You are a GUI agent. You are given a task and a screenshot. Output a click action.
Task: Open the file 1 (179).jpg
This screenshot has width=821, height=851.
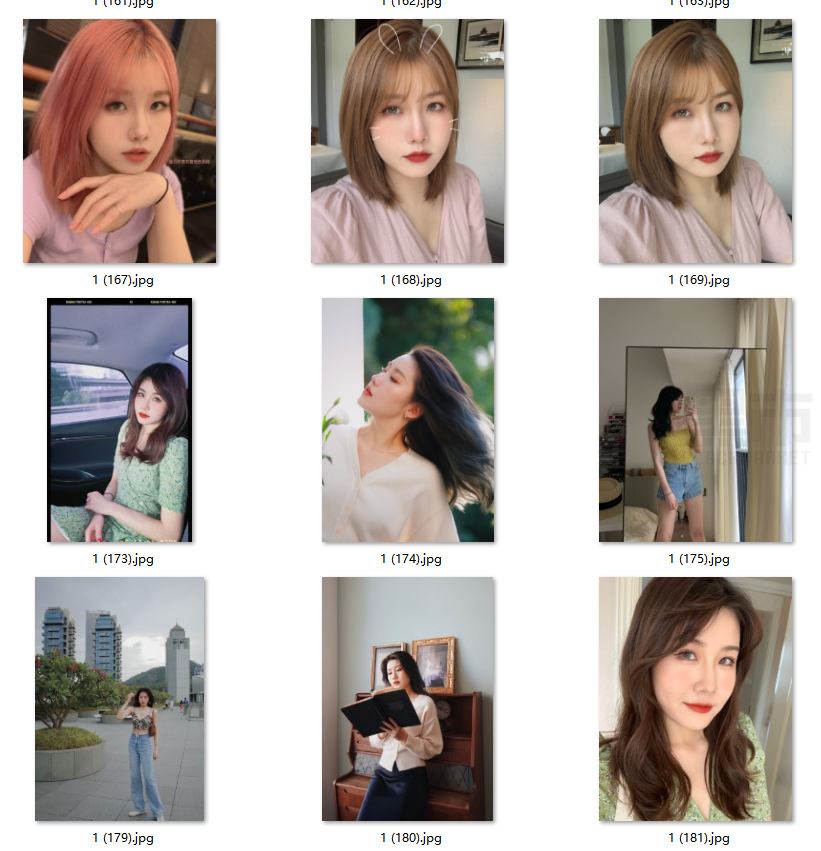[119, 699]
